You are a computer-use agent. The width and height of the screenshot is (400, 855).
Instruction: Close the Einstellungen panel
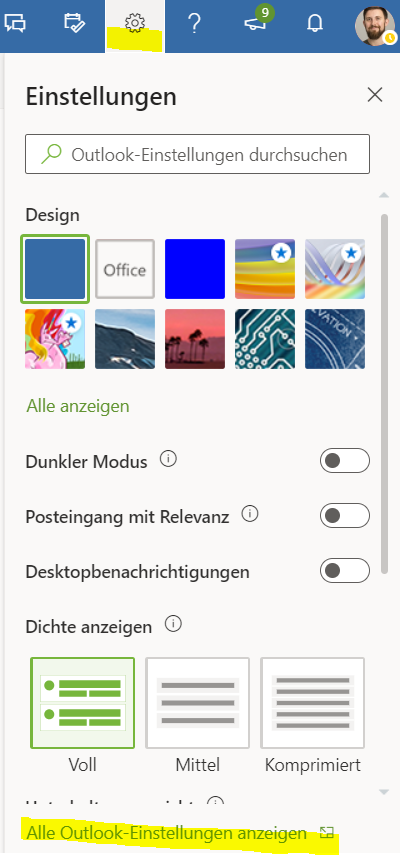click(x=375, y=95)
